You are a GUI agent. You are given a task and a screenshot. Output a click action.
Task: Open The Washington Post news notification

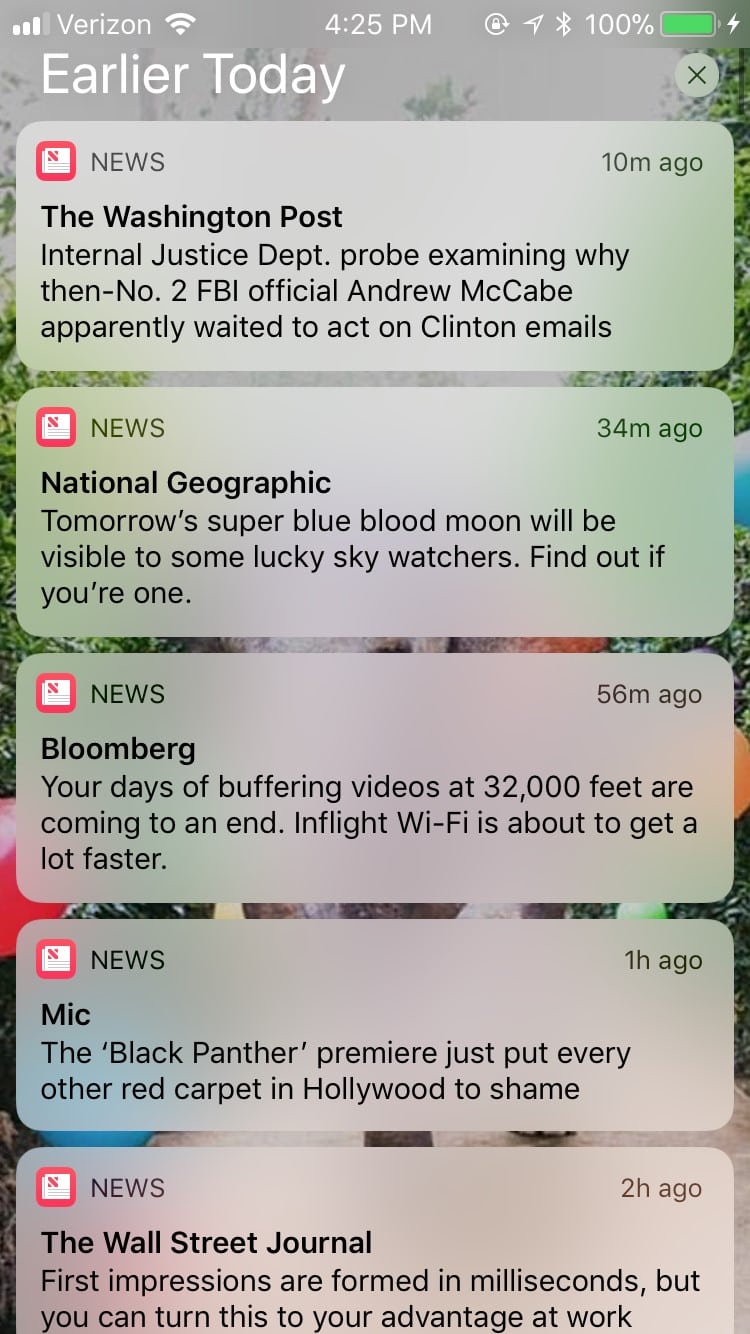[x=375, y=246]
